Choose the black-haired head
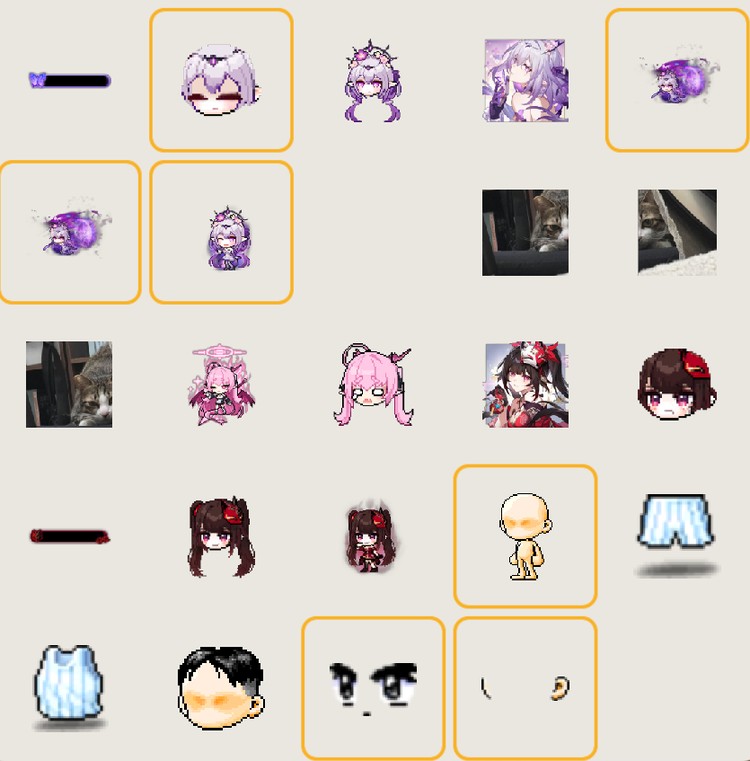The width and height of the screenshot is (750, 761). pyautogui.click(x=221, y=688)
